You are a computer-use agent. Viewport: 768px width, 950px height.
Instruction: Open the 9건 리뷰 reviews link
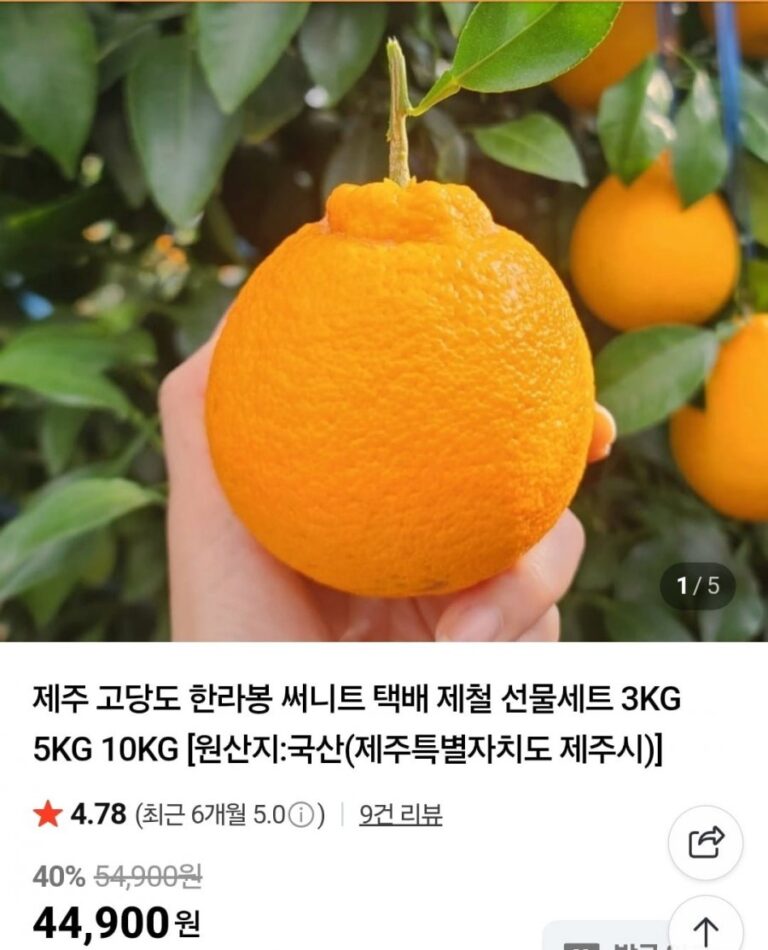(x=401, y=815)
